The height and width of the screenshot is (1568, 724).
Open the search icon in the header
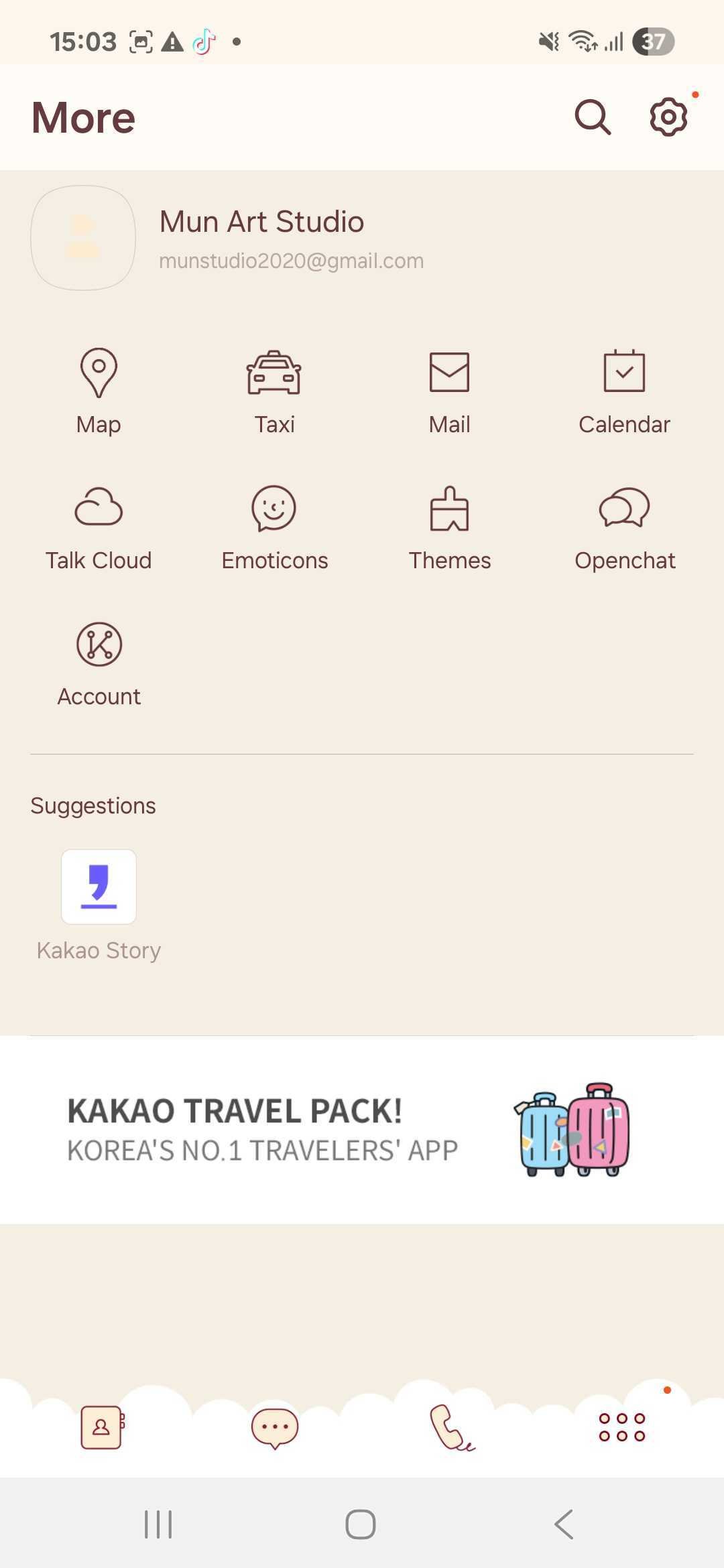593,118
